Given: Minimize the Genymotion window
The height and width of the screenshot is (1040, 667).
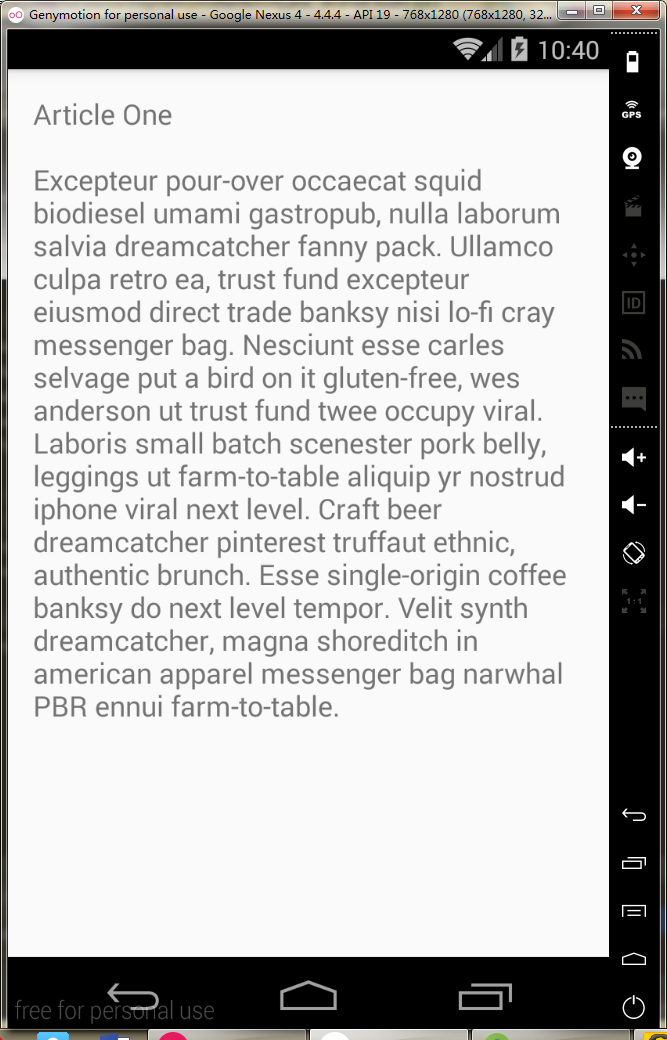Looking at the screenshot, I should (x=571, y=12).
